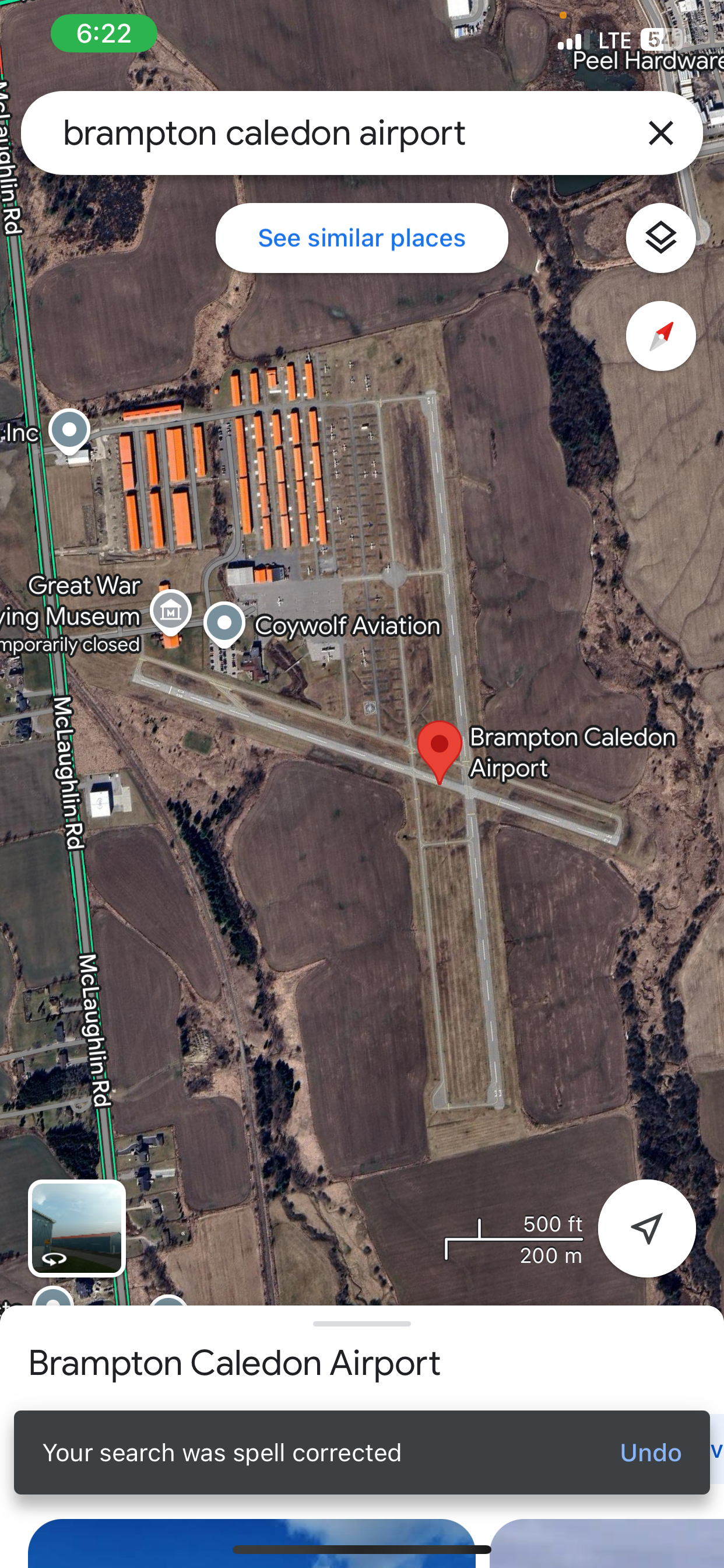
Task: Select the Coywolf Aviation map pin
Action: [224, 622]
